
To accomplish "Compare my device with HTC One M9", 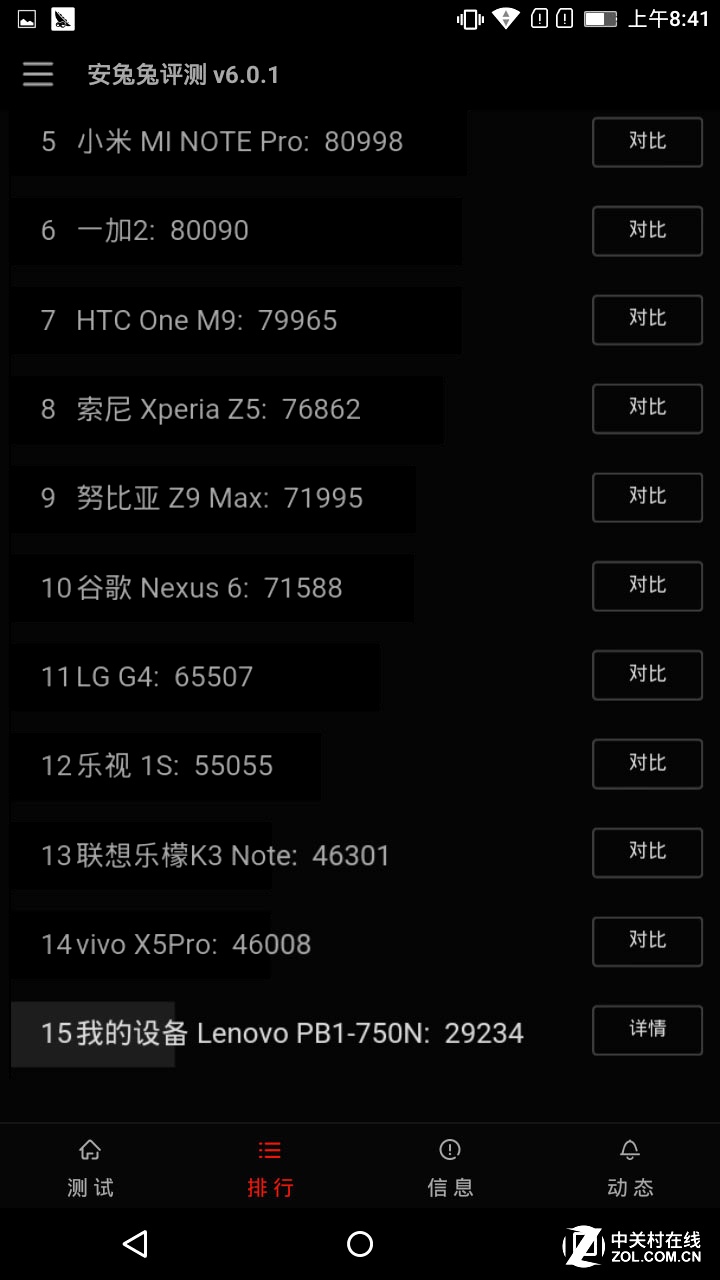I will (647, 320).
